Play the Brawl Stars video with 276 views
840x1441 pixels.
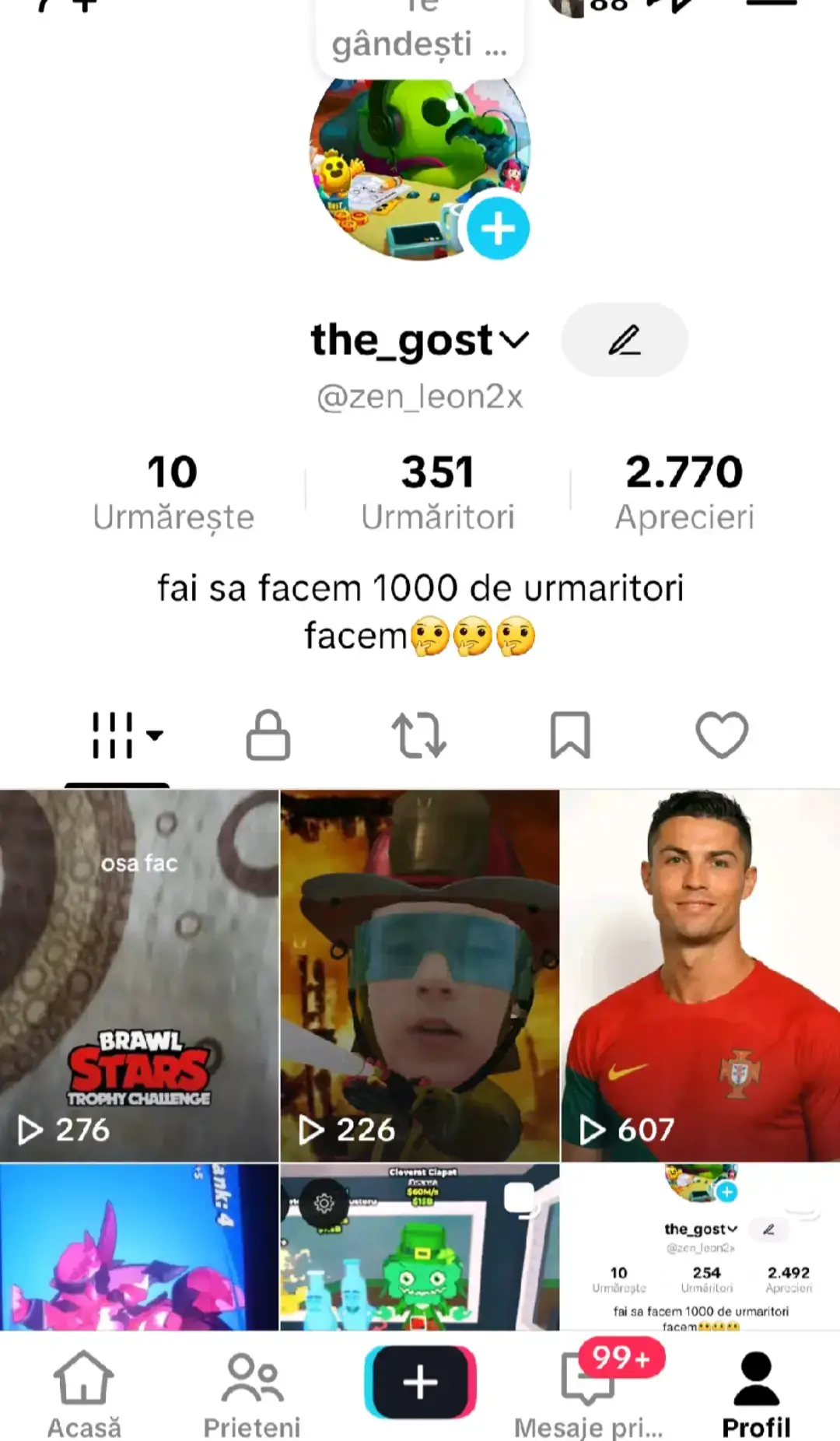pos(139,976)
